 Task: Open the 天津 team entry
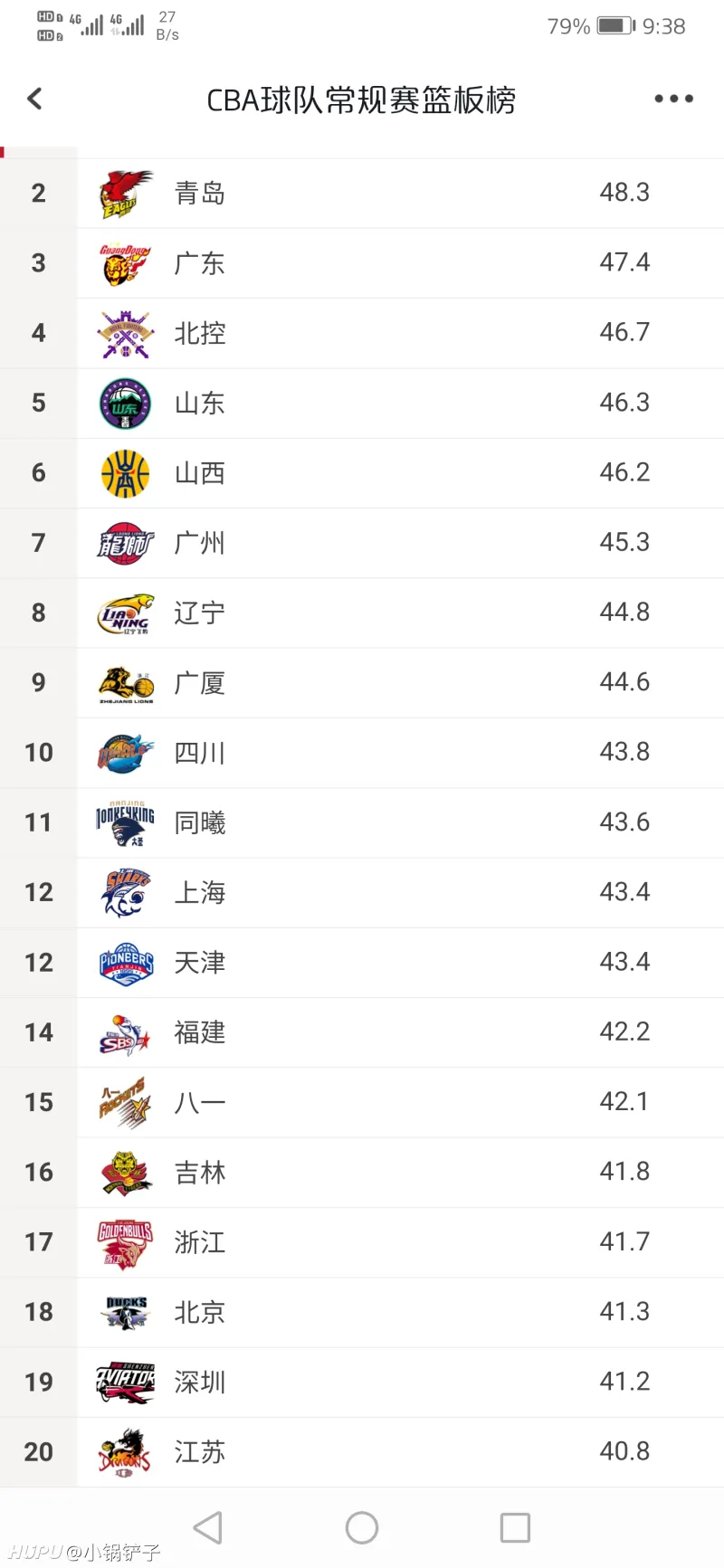[362, 963]
